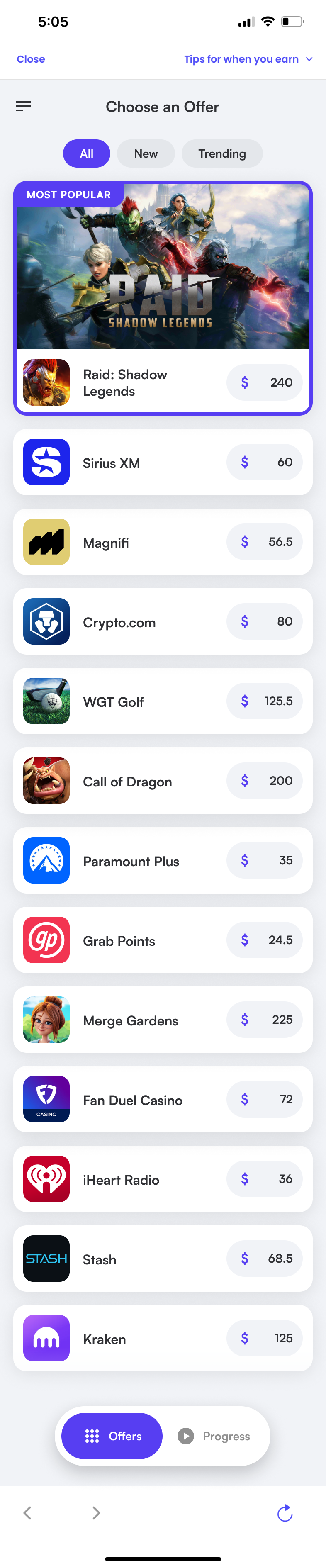Image resolution: width=326 pixels, height=1568 pixels.
Task: Choose the Sirius XM offer
Action: (x=163, y=463)
